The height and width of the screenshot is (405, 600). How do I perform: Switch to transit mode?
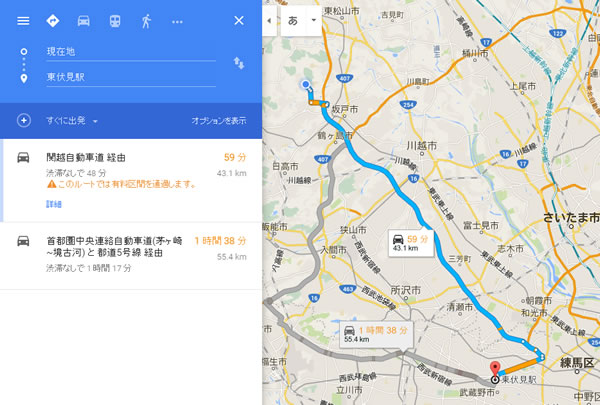(115, 20)
